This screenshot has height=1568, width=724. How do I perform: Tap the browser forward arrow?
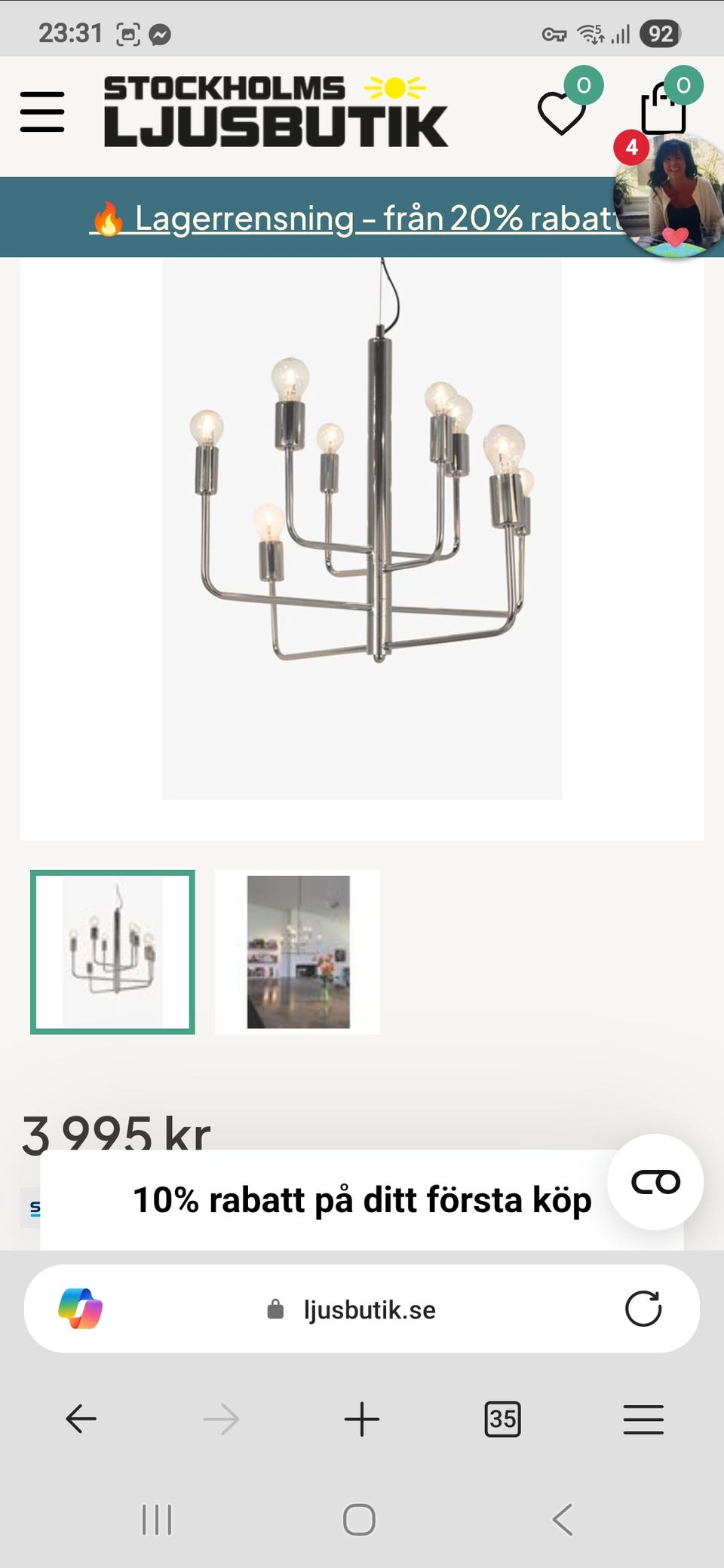[222, 1420]
